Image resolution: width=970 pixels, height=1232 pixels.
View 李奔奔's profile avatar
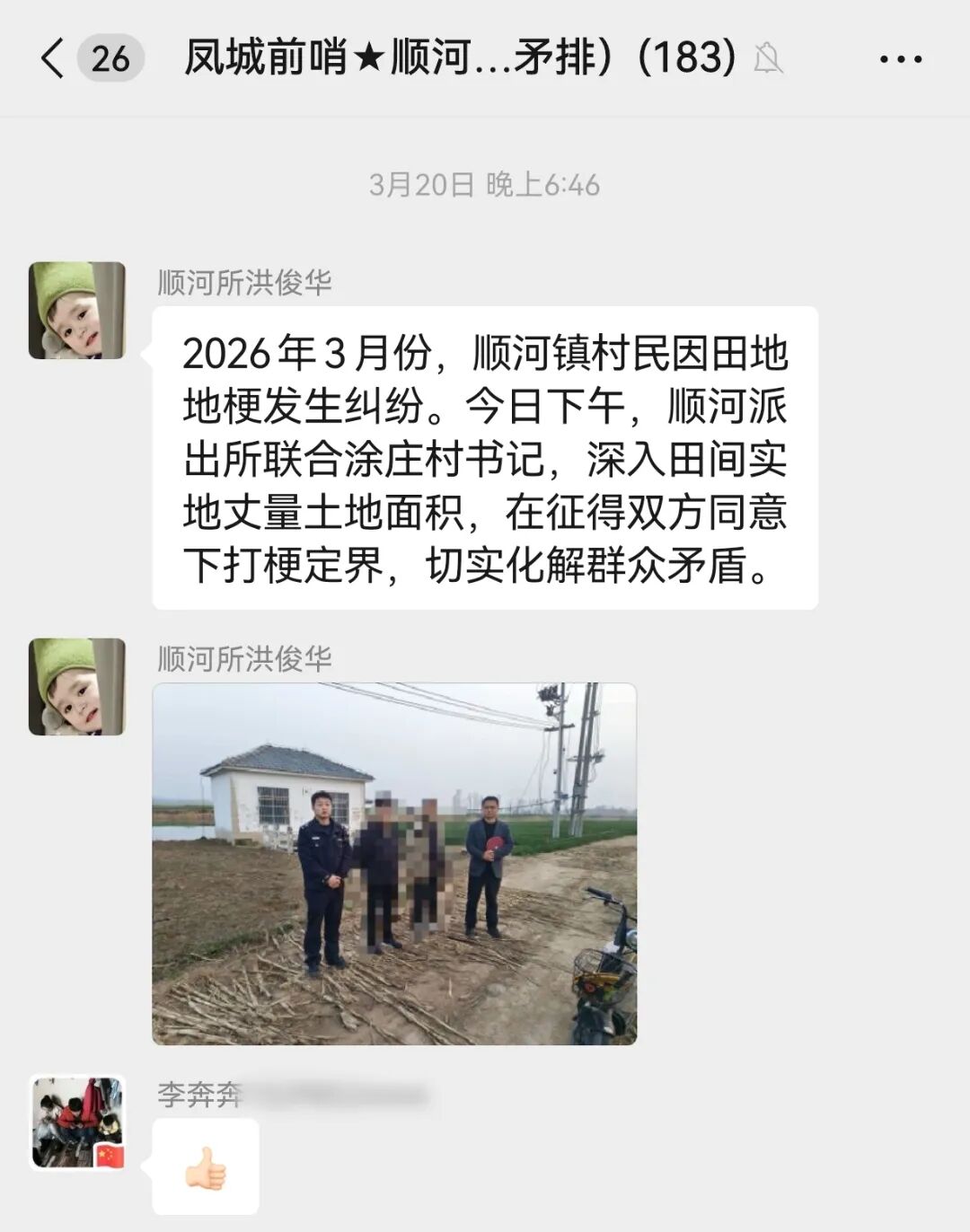[77, 1123]
